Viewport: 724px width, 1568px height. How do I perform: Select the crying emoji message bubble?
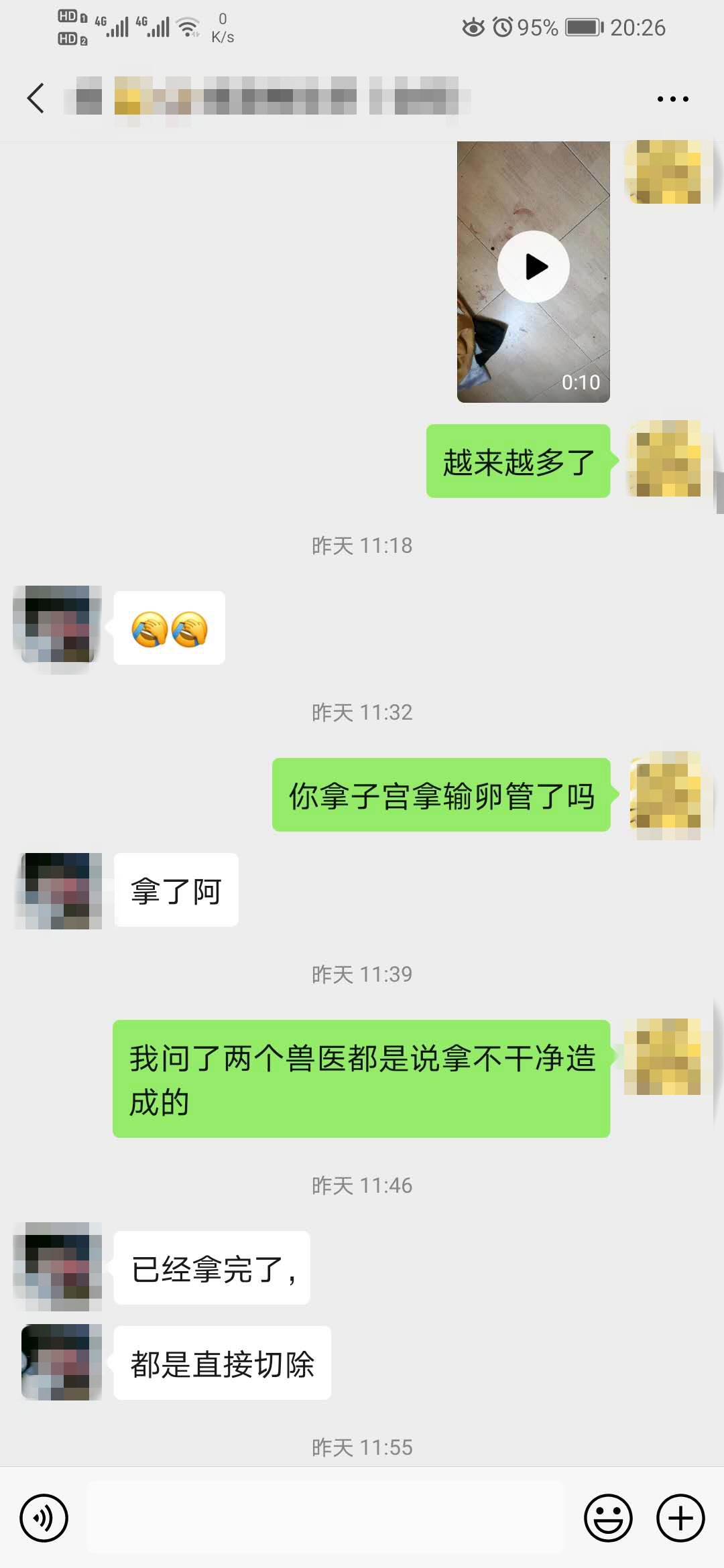[168, 628]
